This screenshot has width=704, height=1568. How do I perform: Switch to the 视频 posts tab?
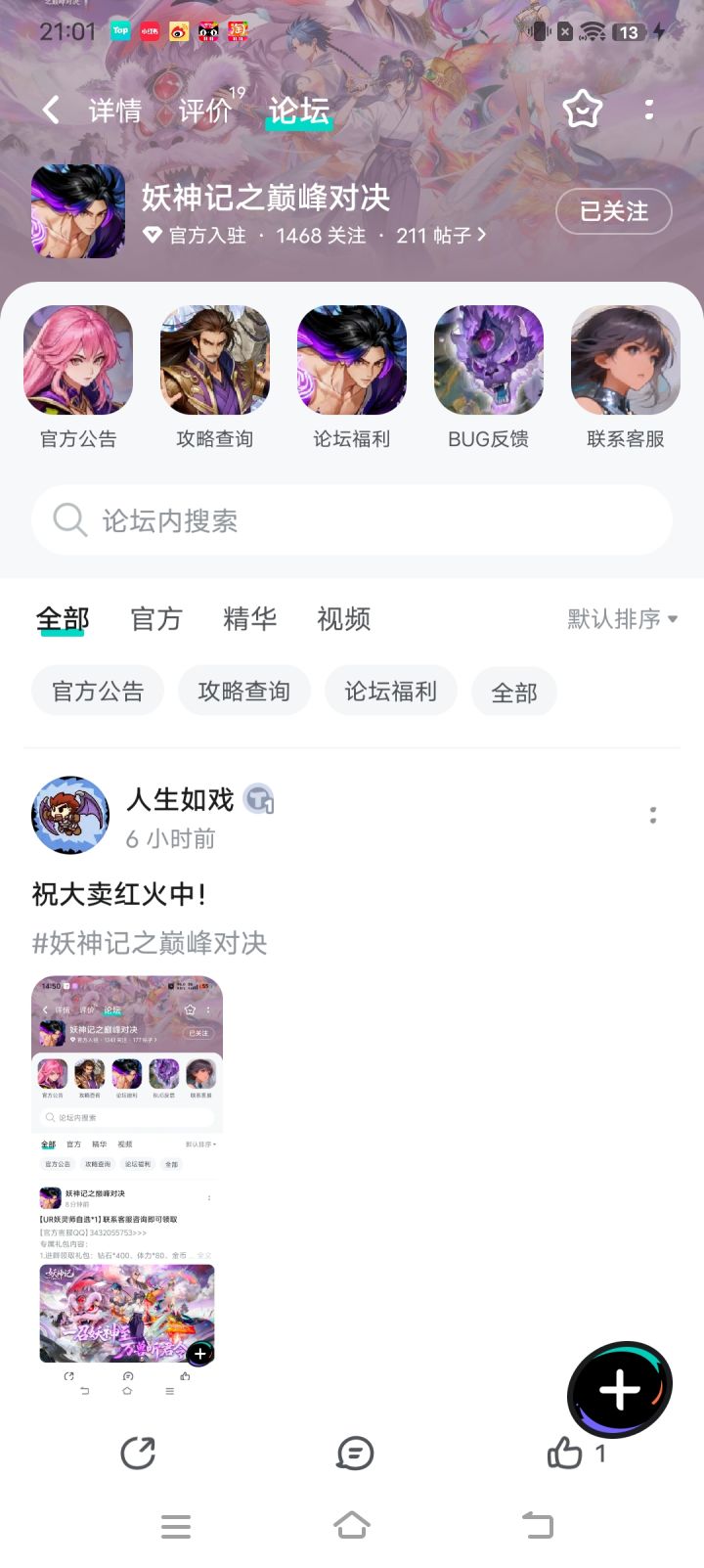point(344,619)
